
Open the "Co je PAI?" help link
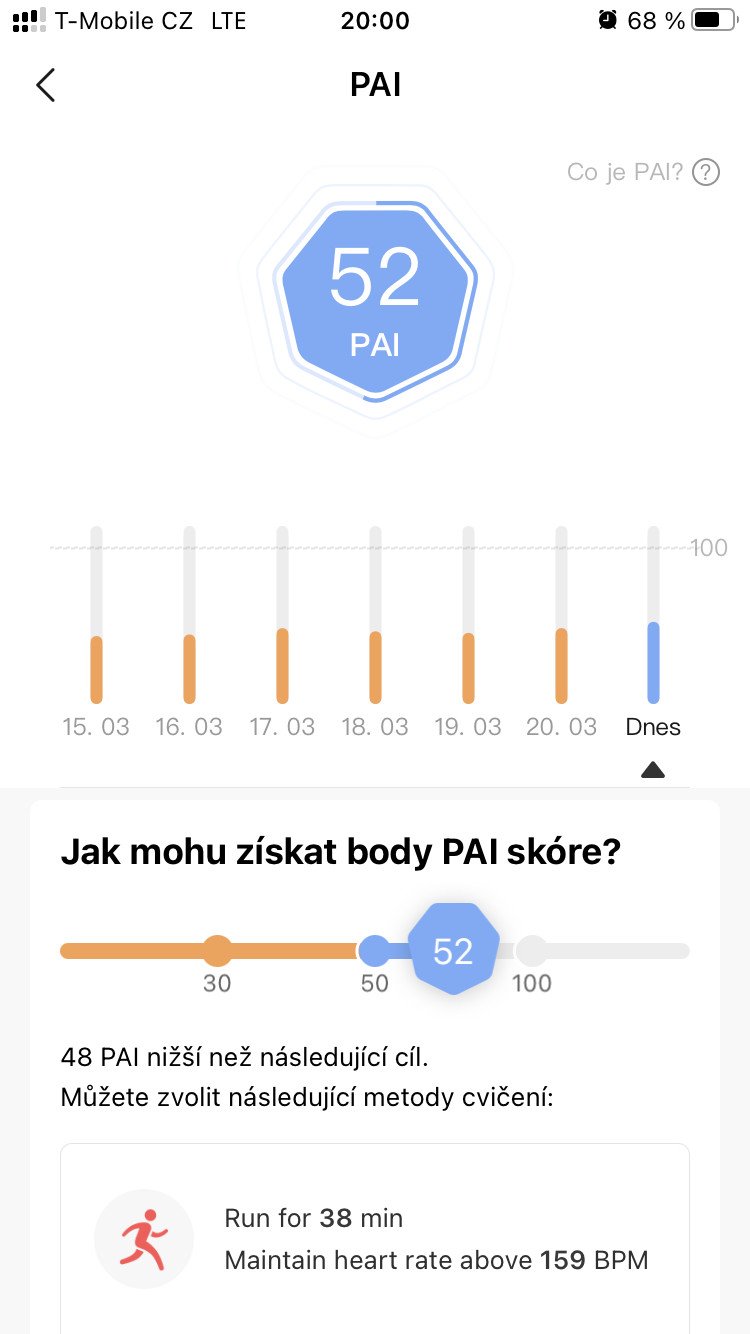coord(643,172)
